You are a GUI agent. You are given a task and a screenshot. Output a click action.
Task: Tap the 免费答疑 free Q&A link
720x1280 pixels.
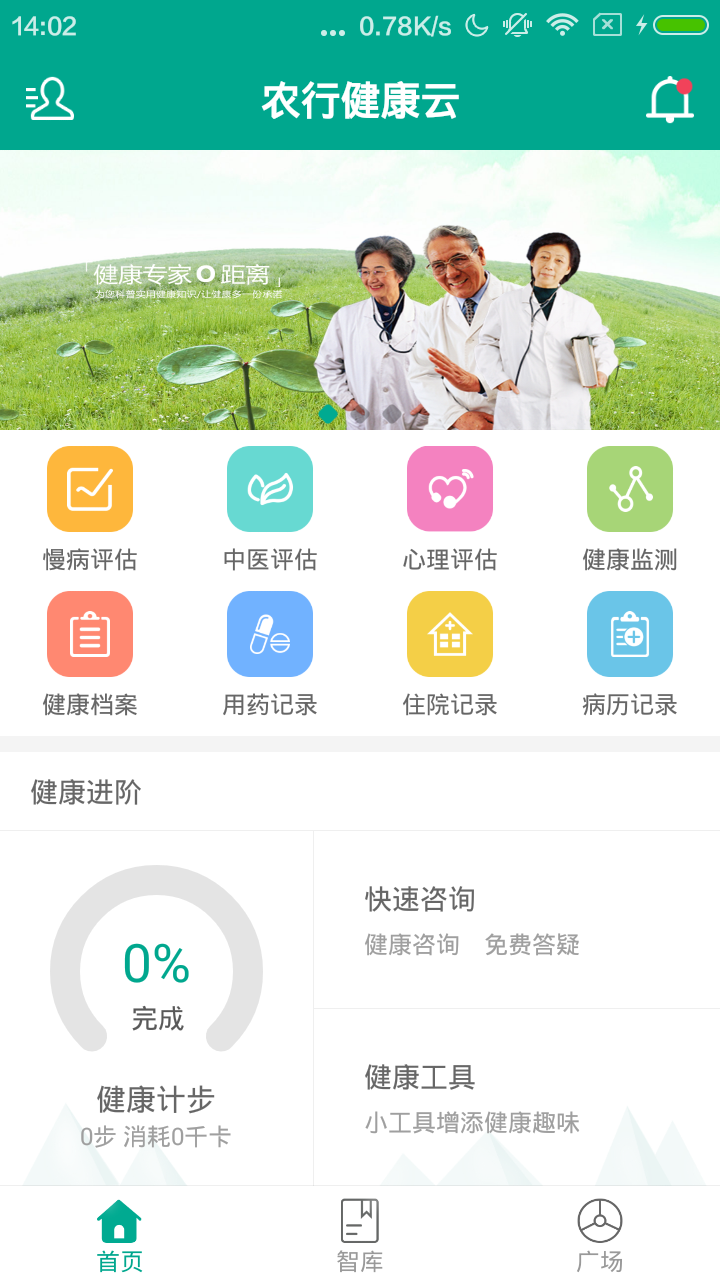[533, 945]
